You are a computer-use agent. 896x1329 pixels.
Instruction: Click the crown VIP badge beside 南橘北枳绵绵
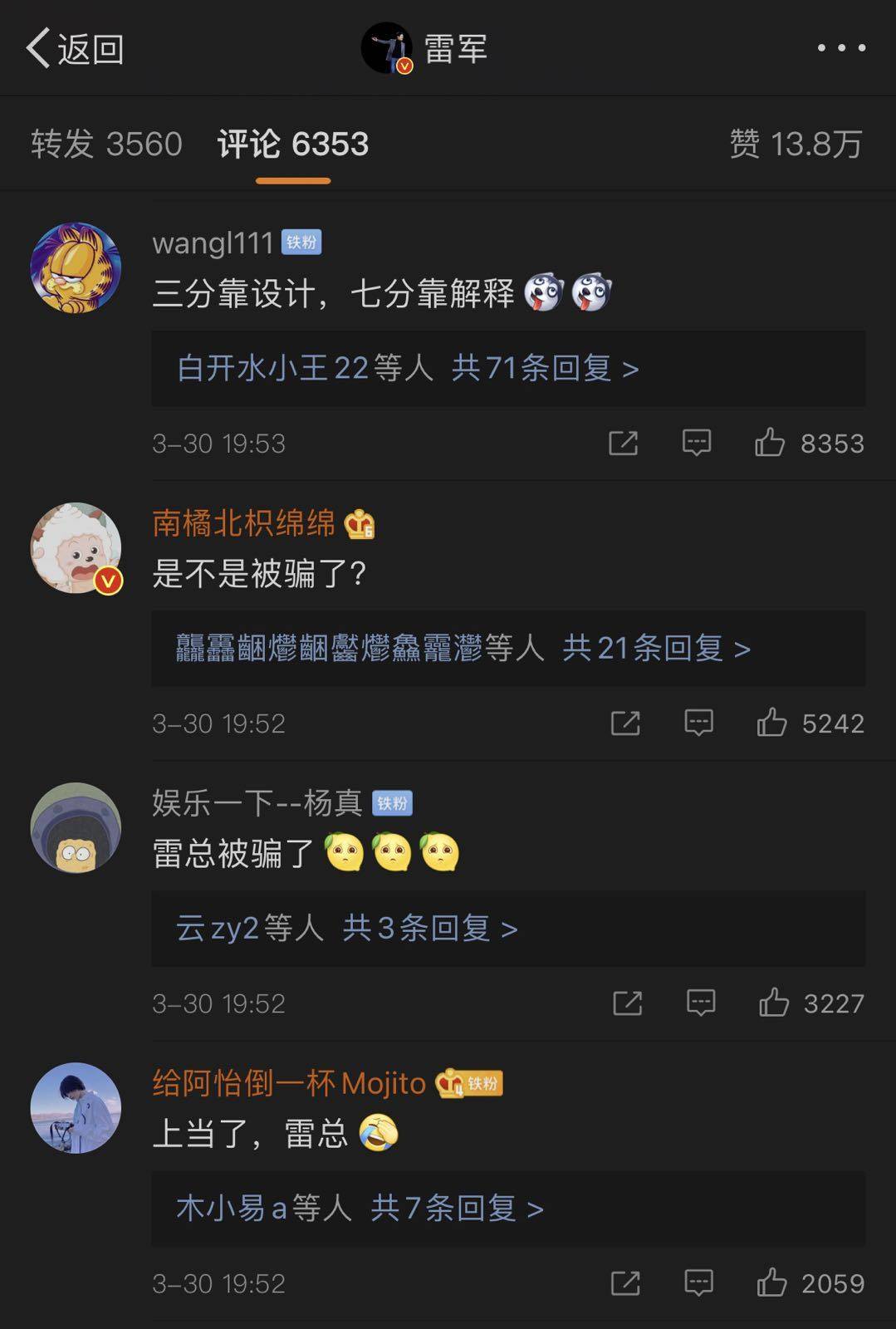click(x=363, y=523)
